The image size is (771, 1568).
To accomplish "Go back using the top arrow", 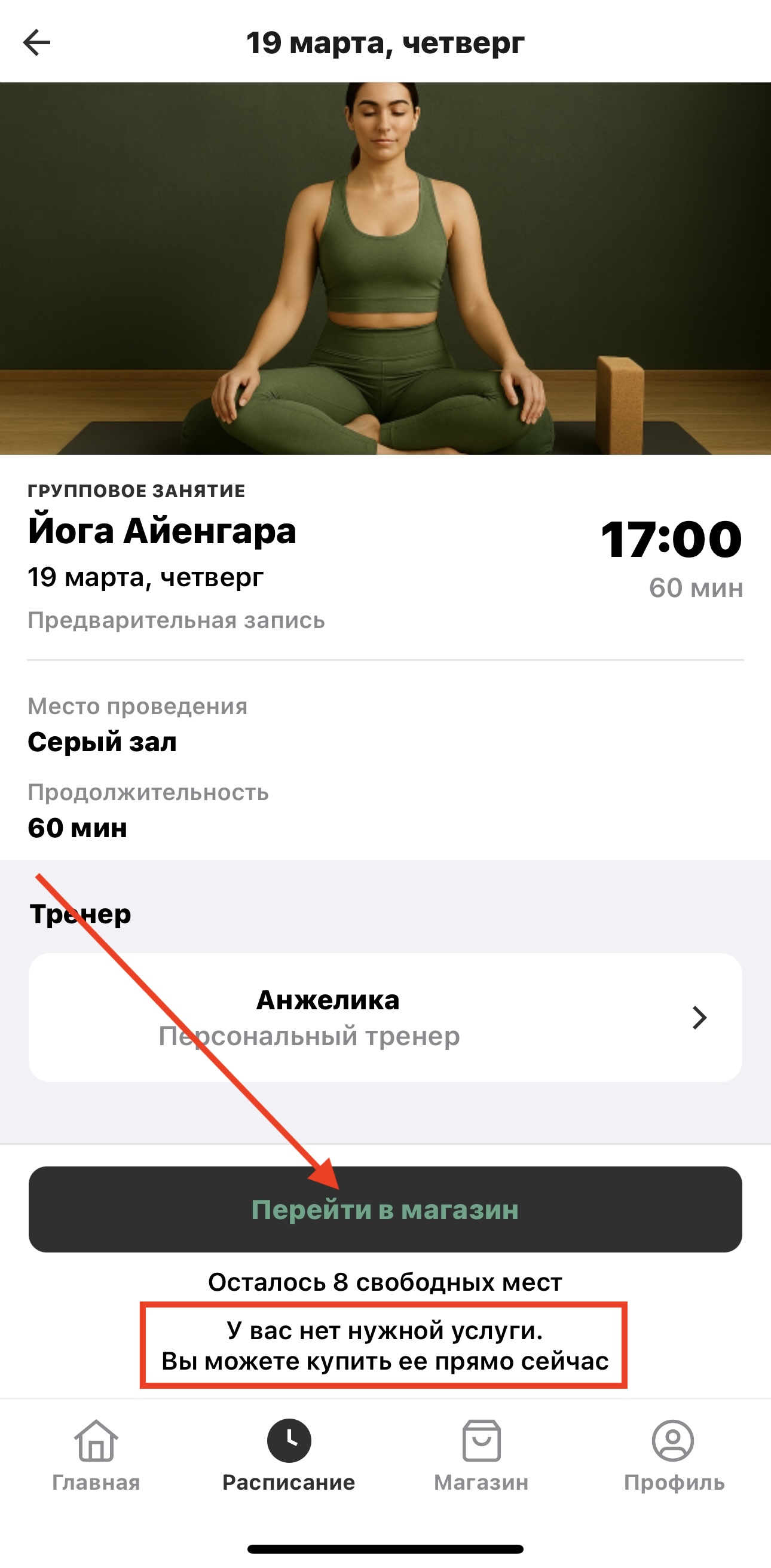I will click(36, 42).
